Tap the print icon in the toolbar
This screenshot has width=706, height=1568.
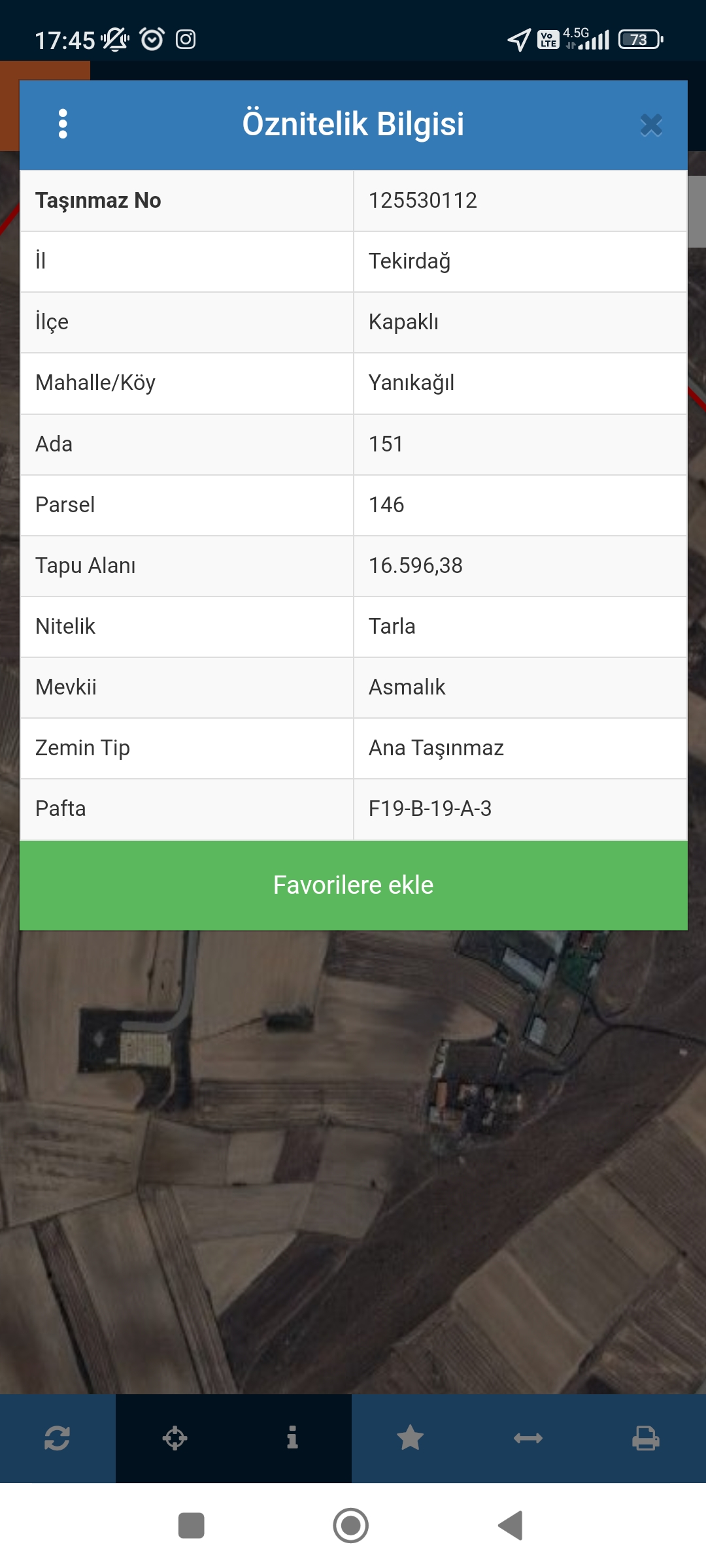[646, 1438]
